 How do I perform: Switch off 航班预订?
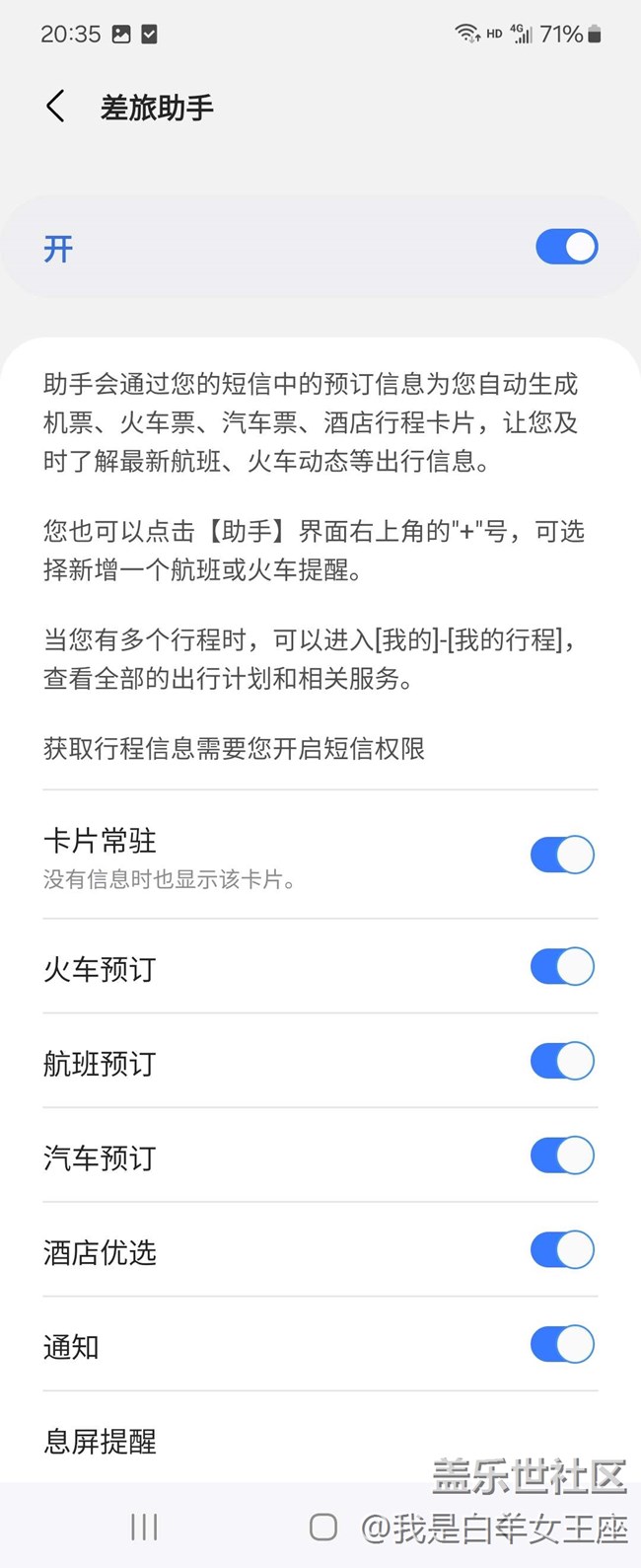pyautogui.click(x=562, y=1062)
